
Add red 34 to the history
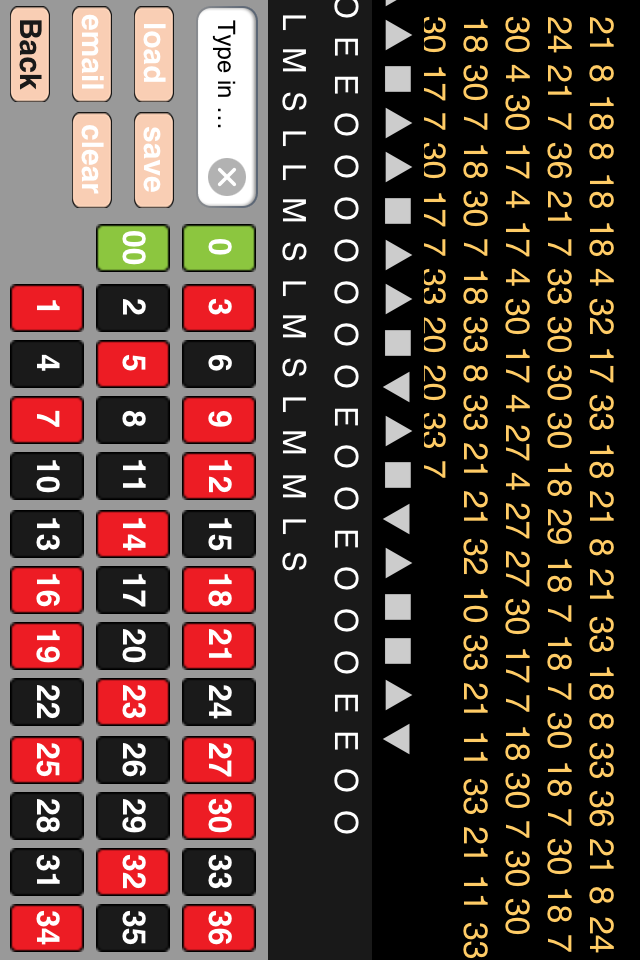(x=47, y=928)
